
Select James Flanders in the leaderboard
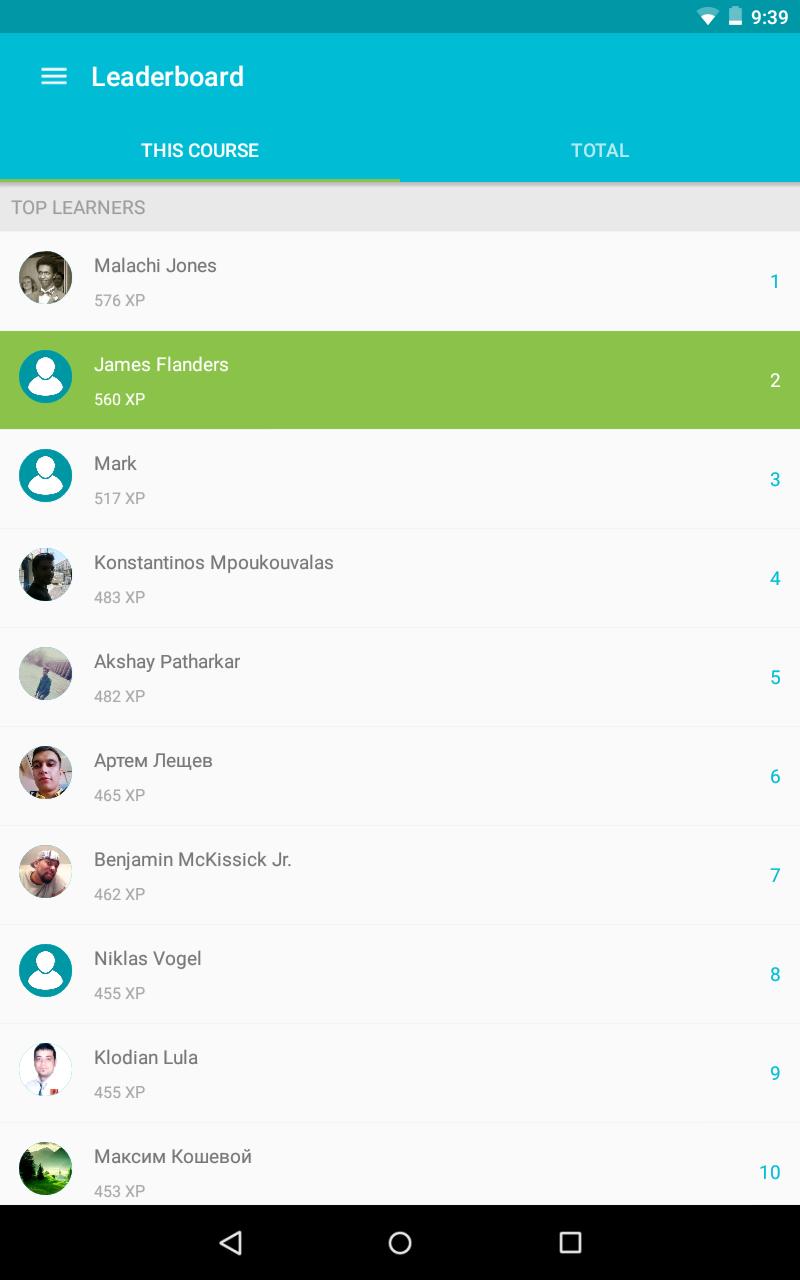point(400,380)
